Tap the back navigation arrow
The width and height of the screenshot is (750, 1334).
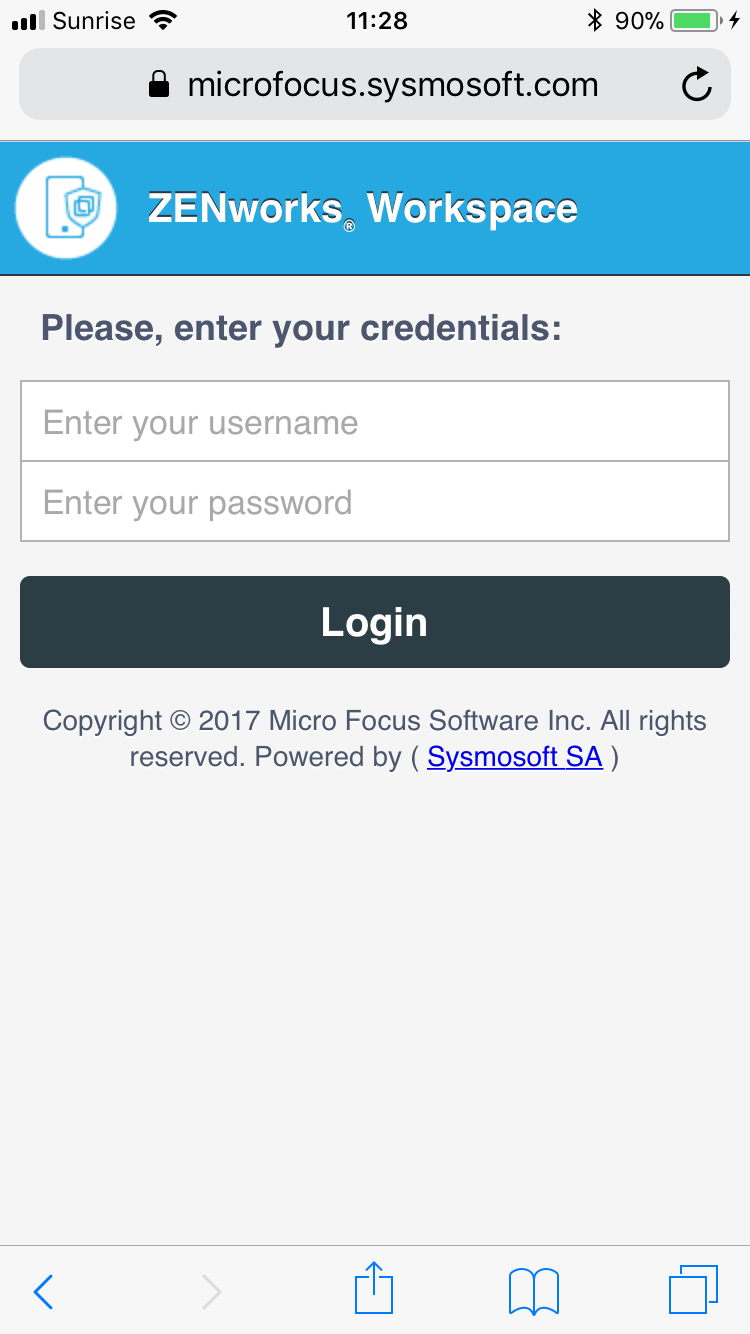pos(42,1291)
